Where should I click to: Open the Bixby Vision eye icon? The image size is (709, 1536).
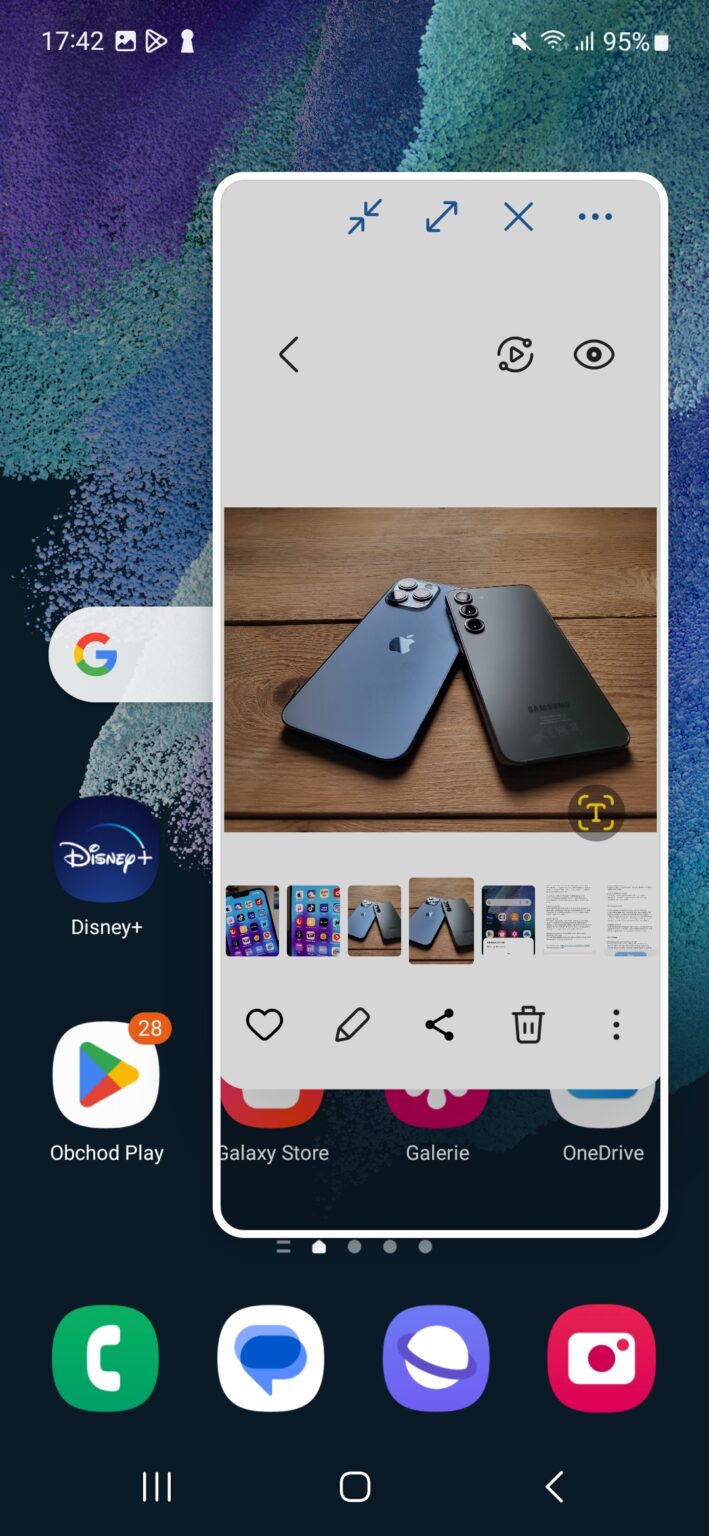pos(594,355)
